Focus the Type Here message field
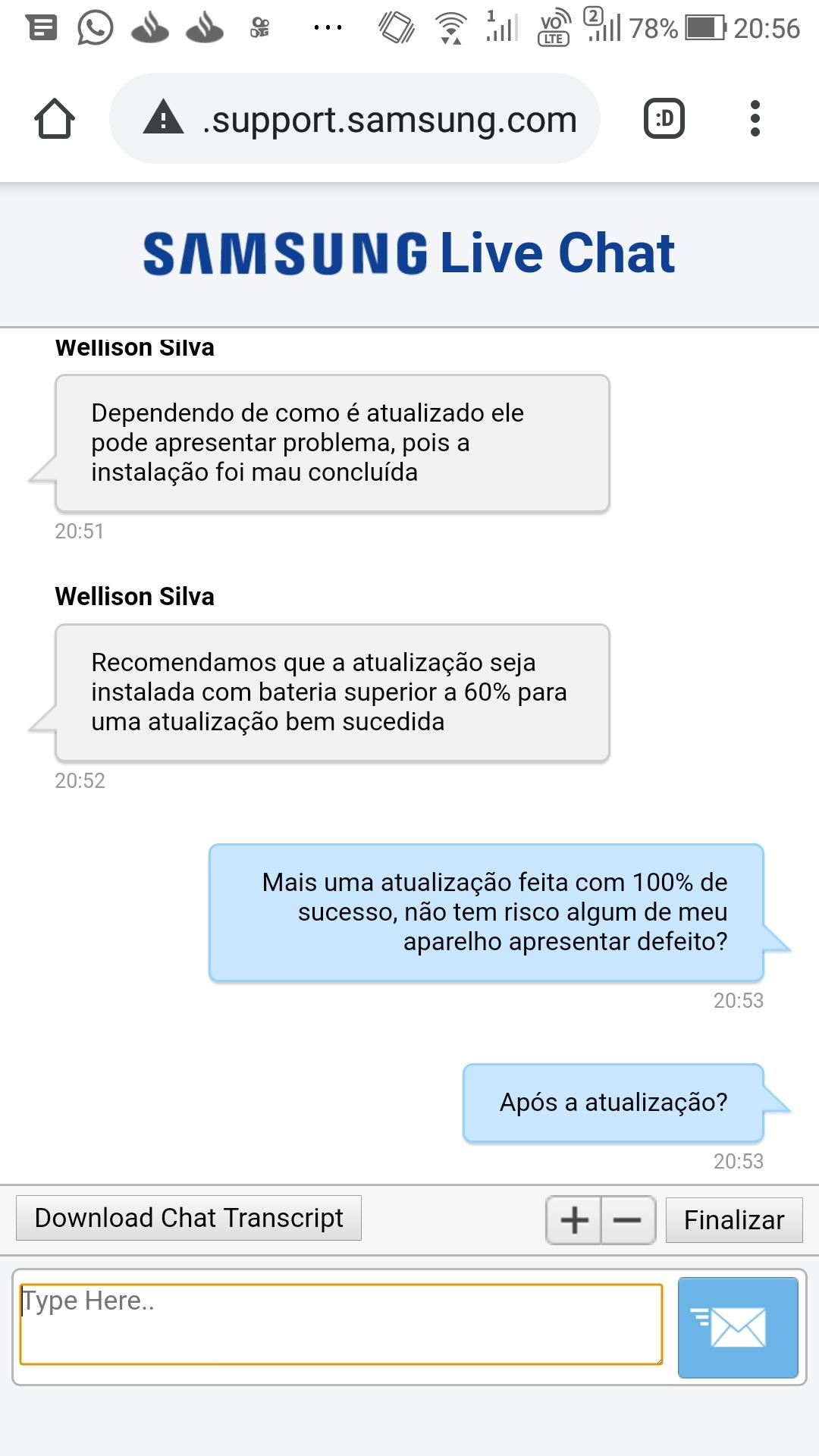819x1456 pixels. 341,1324
